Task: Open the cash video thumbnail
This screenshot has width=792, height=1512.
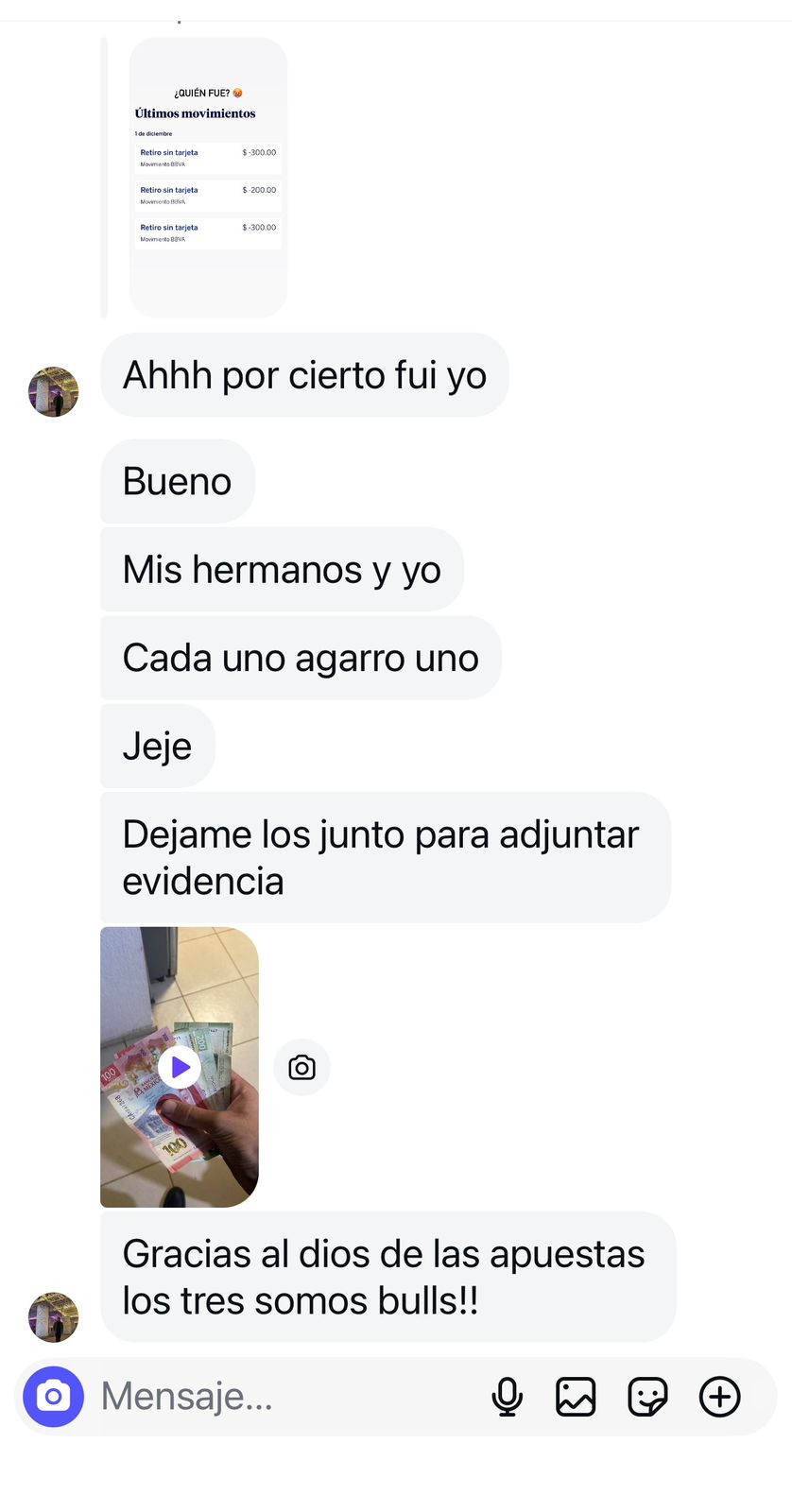Action: 178,1067
